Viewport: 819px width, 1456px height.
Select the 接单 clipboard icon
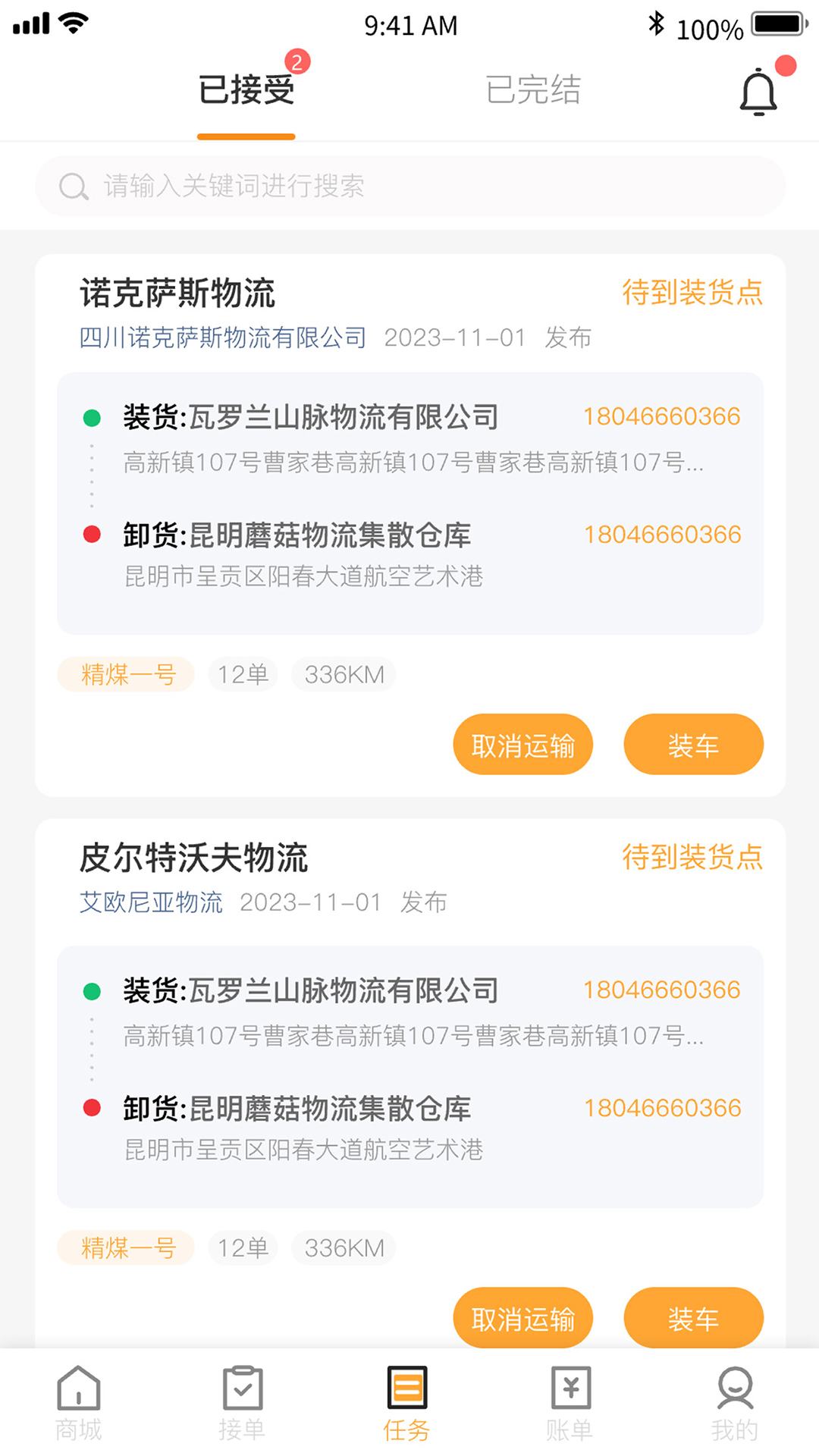tap(243, 1401)
